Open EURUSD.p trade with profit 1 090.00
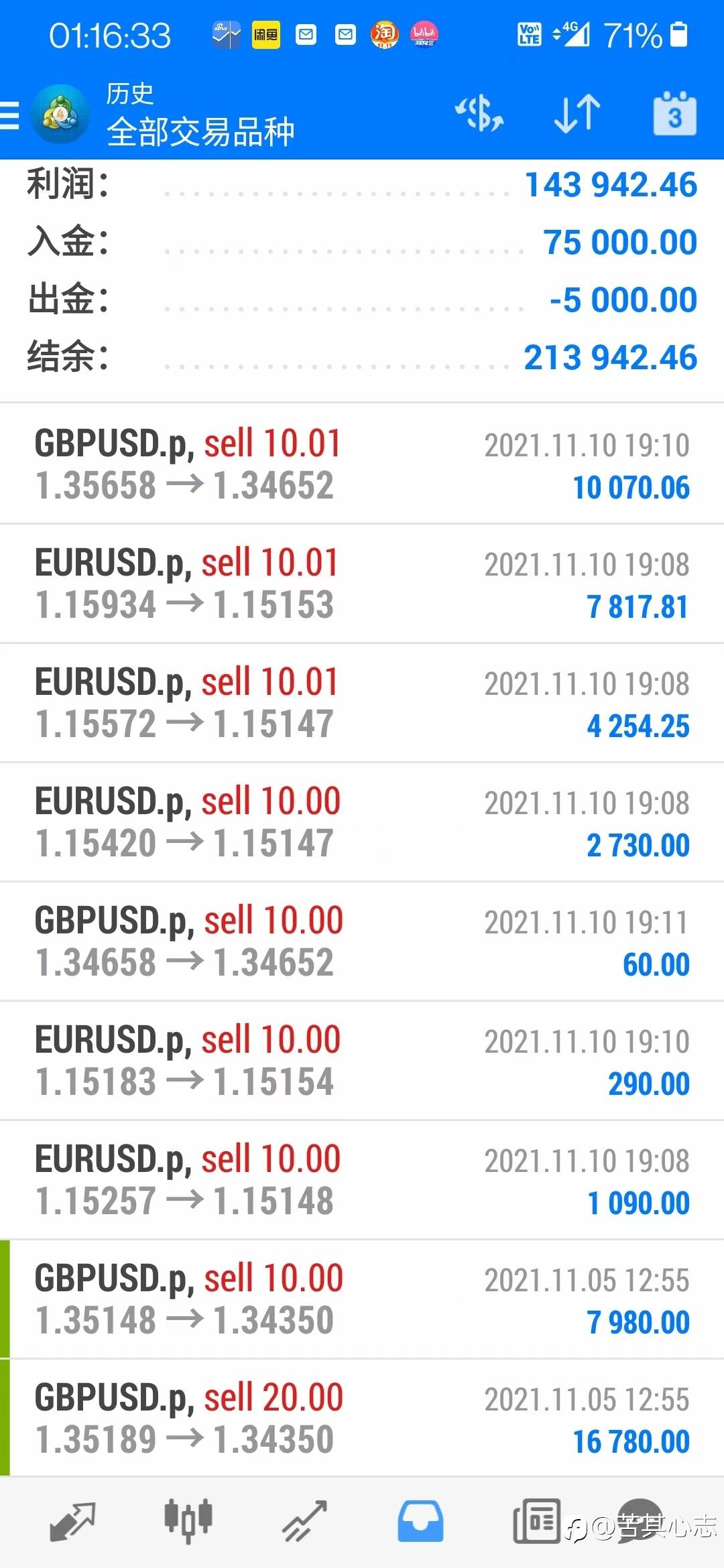Image resolution: width=724 pixels, height=1568 pixels. point(362,1180)
